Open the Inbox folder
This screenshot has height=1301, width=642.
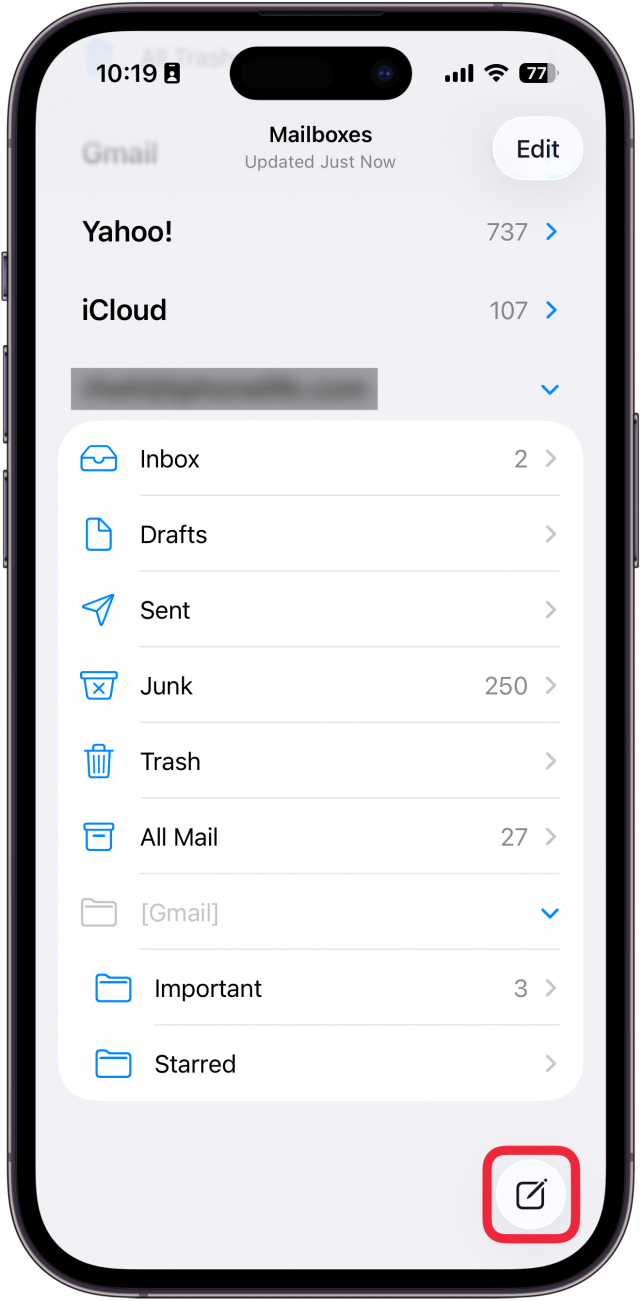[x=320, y=459]
